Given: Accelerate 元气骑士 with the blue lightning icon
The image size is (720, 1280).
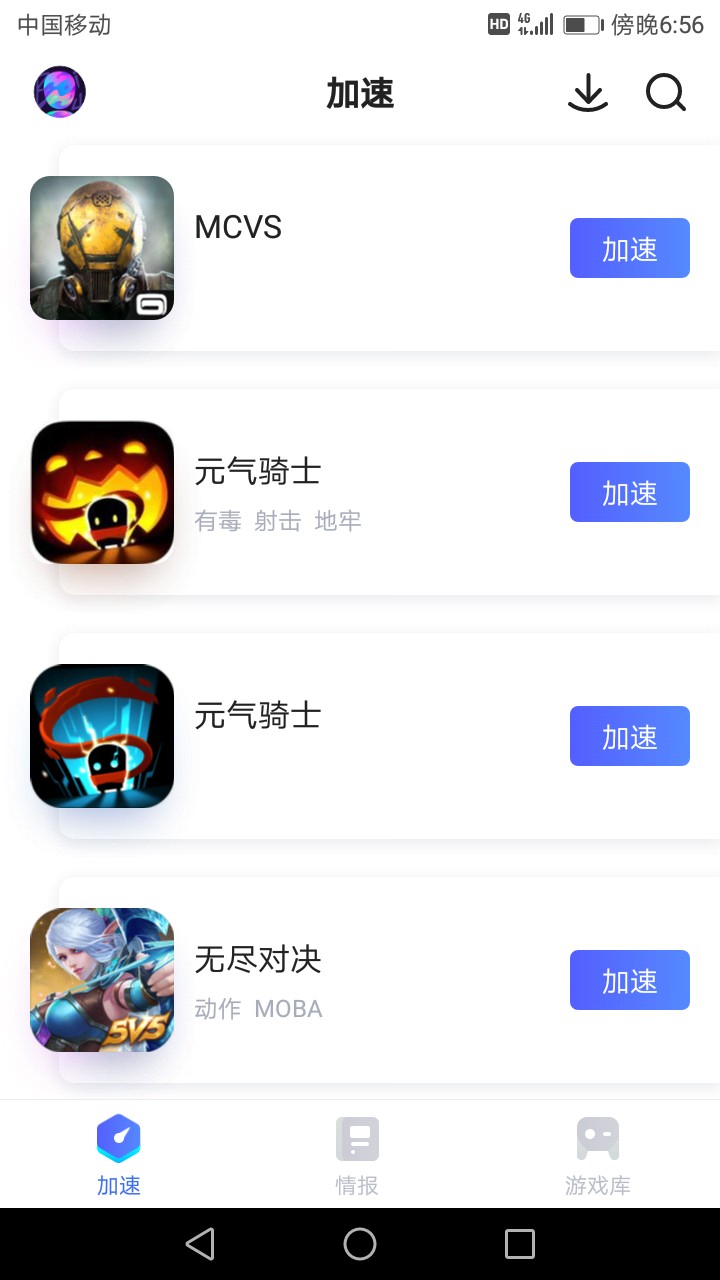Looking at the screenshot, I should point(629,736).
